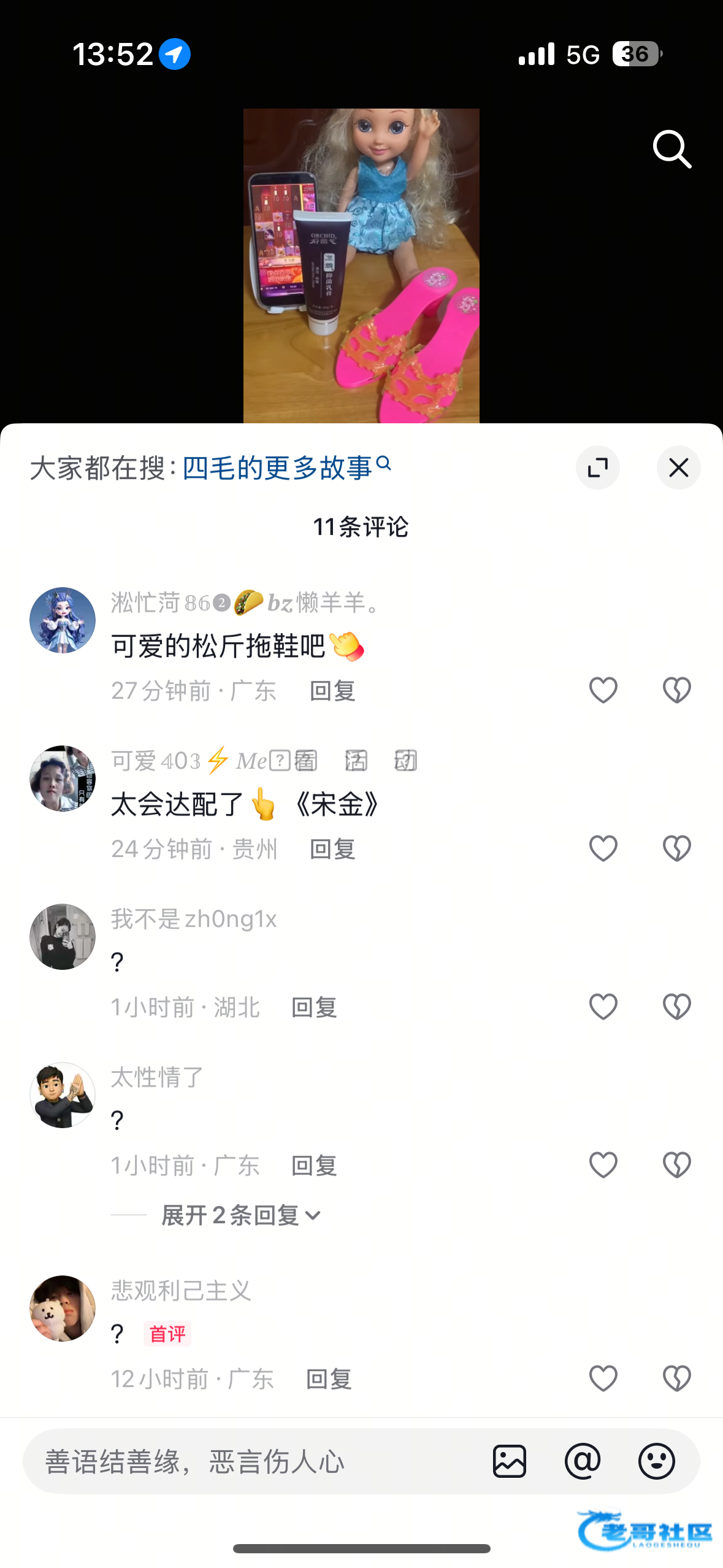723x1568 pixels.
Task: Mention someone with the @ icon
Action: tap(583, 1461)
